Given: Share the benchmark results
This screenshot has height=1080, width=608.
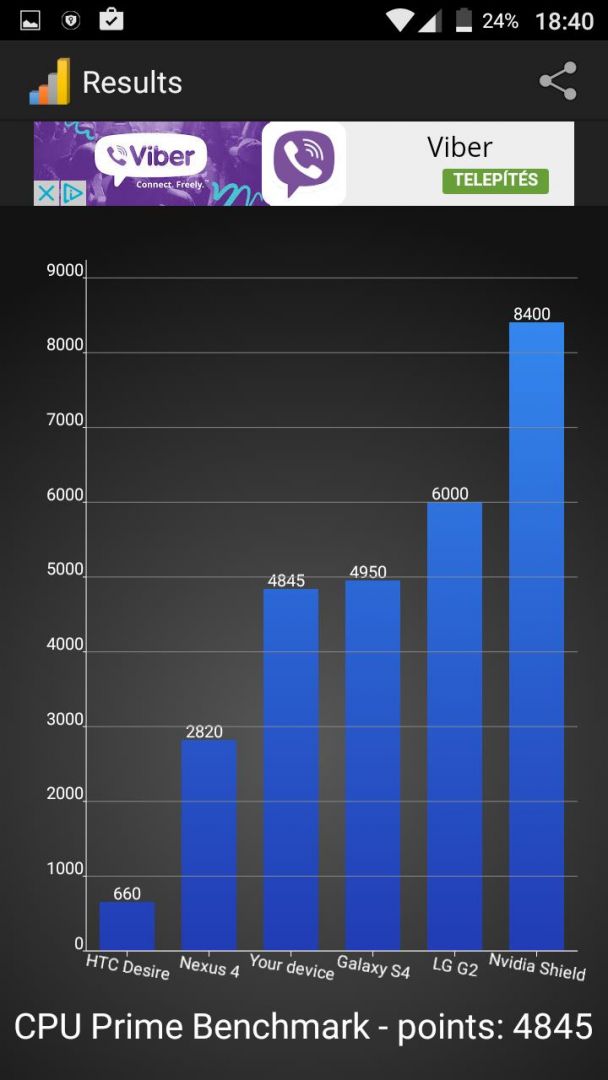Looking at the screenshot, I should click(x=558, y=81).
